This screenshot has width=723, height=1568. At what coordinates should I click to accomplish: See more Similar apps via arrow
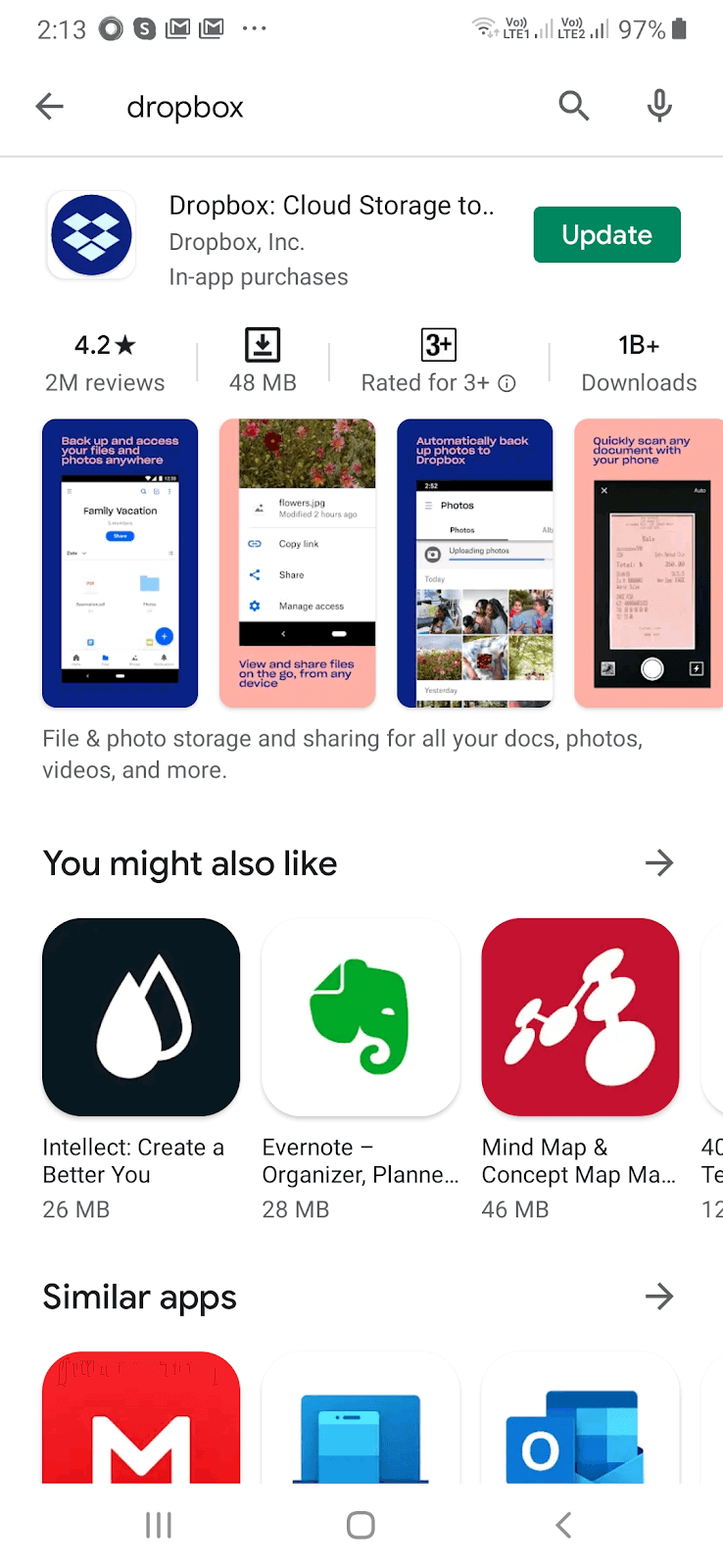tap(659, 1297)
